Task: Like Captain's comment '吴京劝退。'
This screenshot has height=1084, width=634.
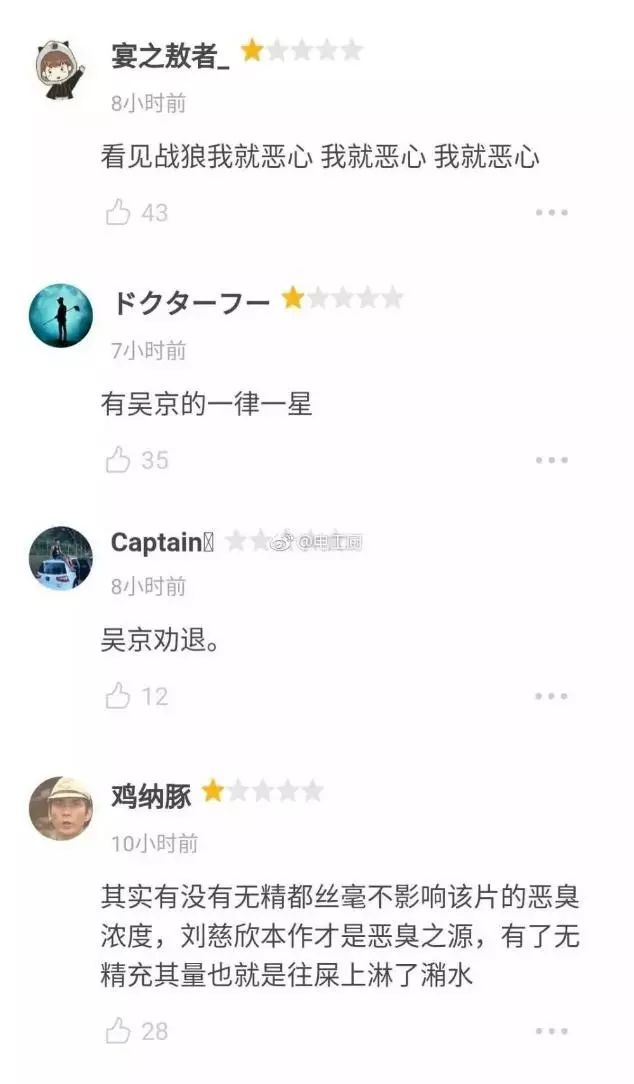Action: [x=119, y=696]
